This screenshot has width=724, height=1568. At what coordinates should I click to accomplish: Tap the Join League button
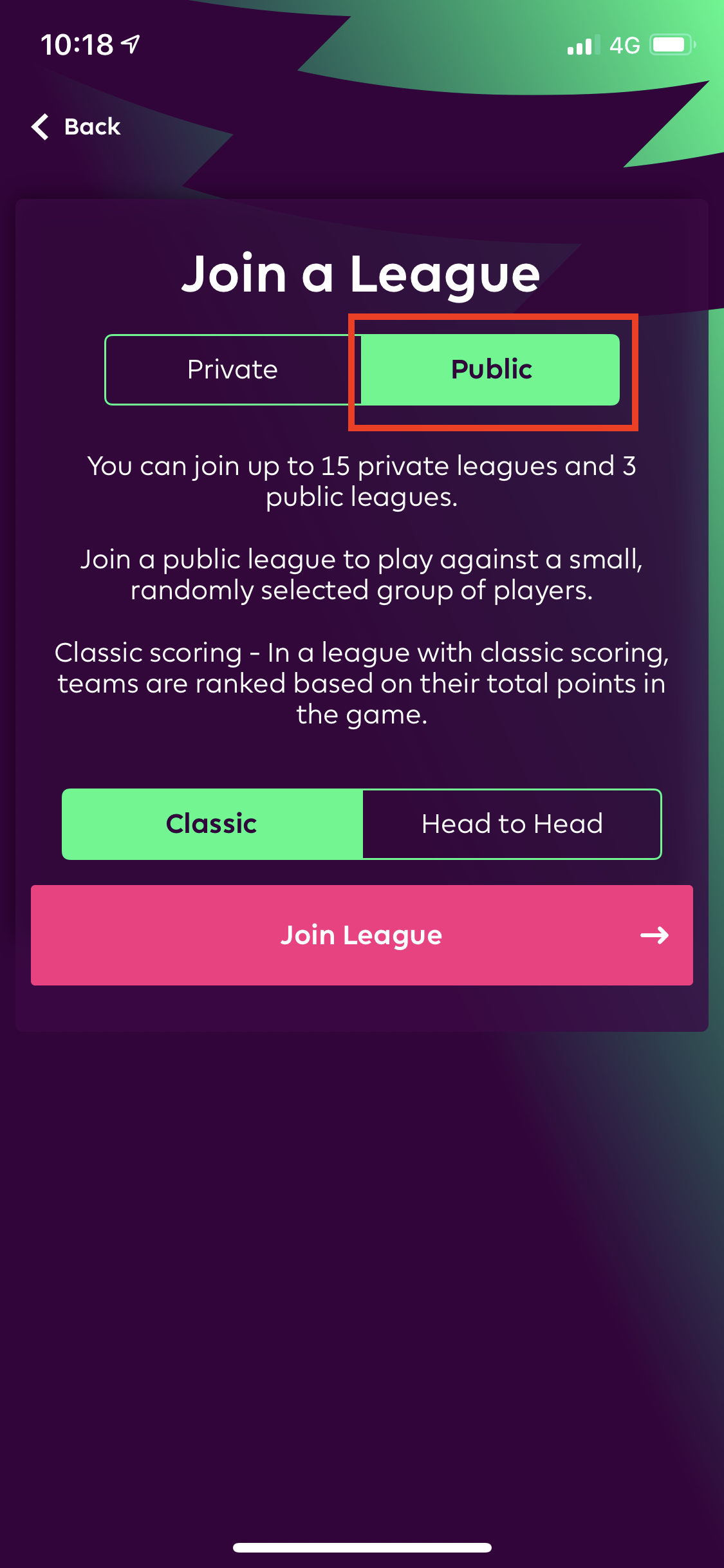pyautogui.click(x=362, y=935)
